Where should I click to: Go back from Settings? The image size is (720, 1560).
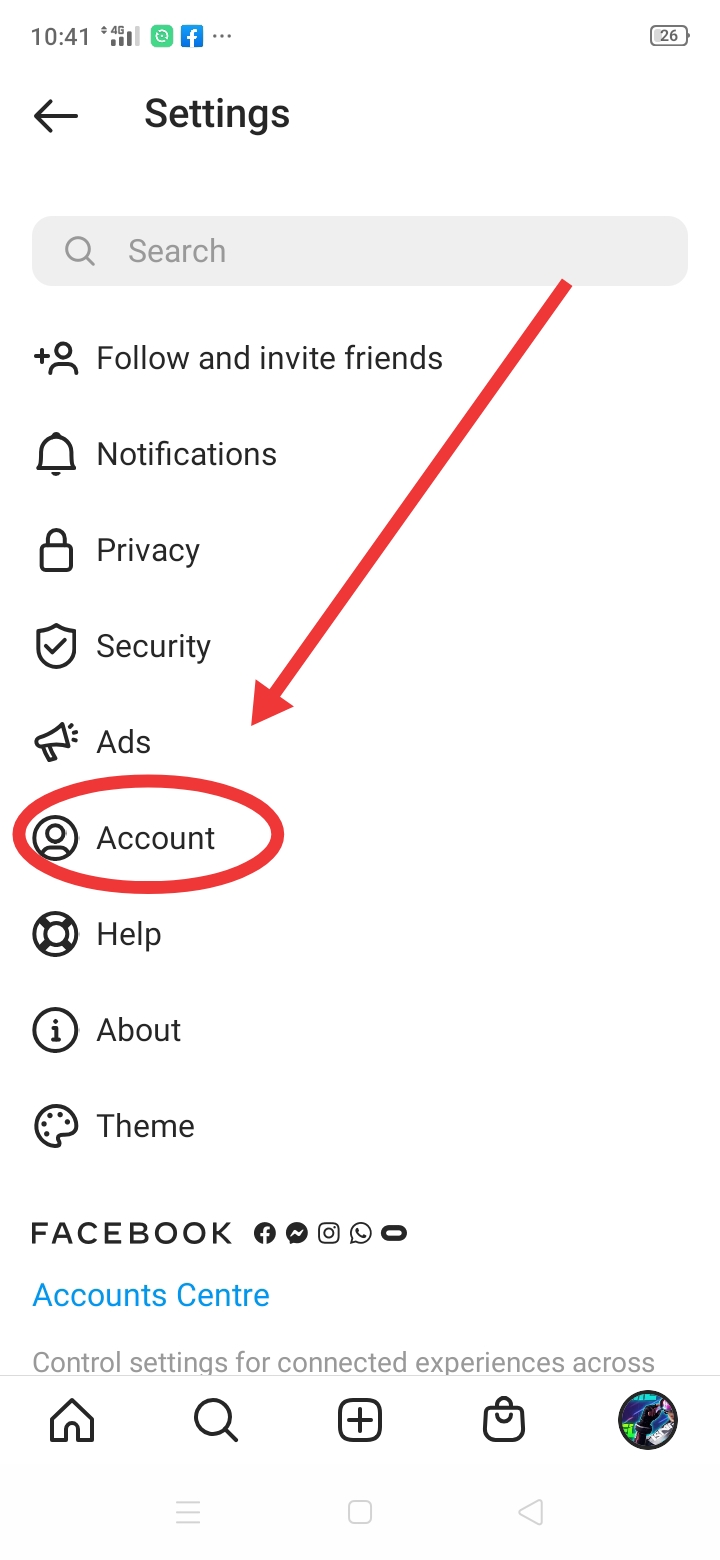pos(56,116)
